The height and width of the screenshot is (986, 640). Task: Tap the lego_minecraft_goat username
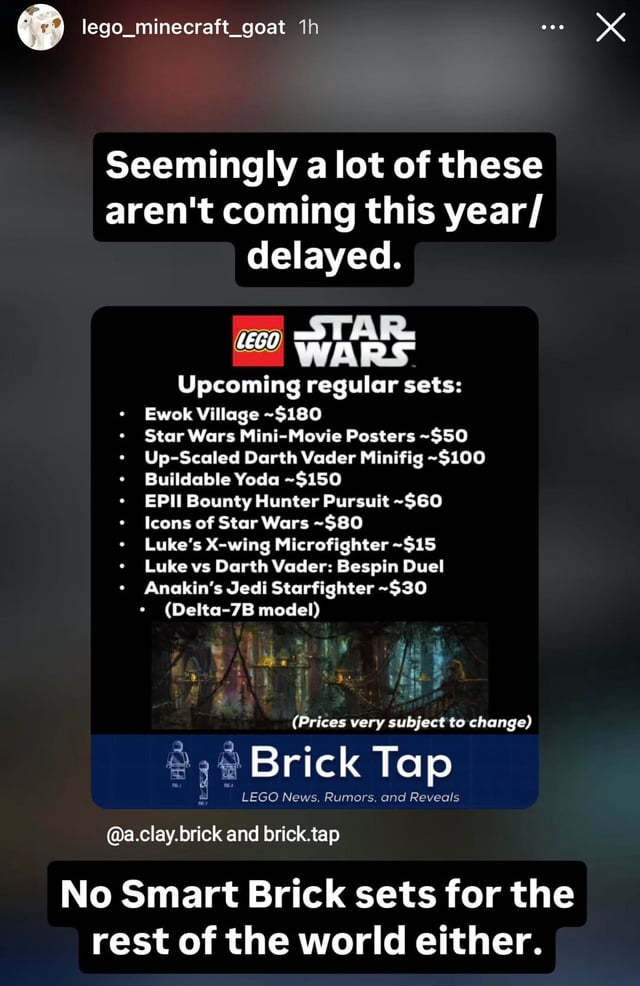[182, 28]
